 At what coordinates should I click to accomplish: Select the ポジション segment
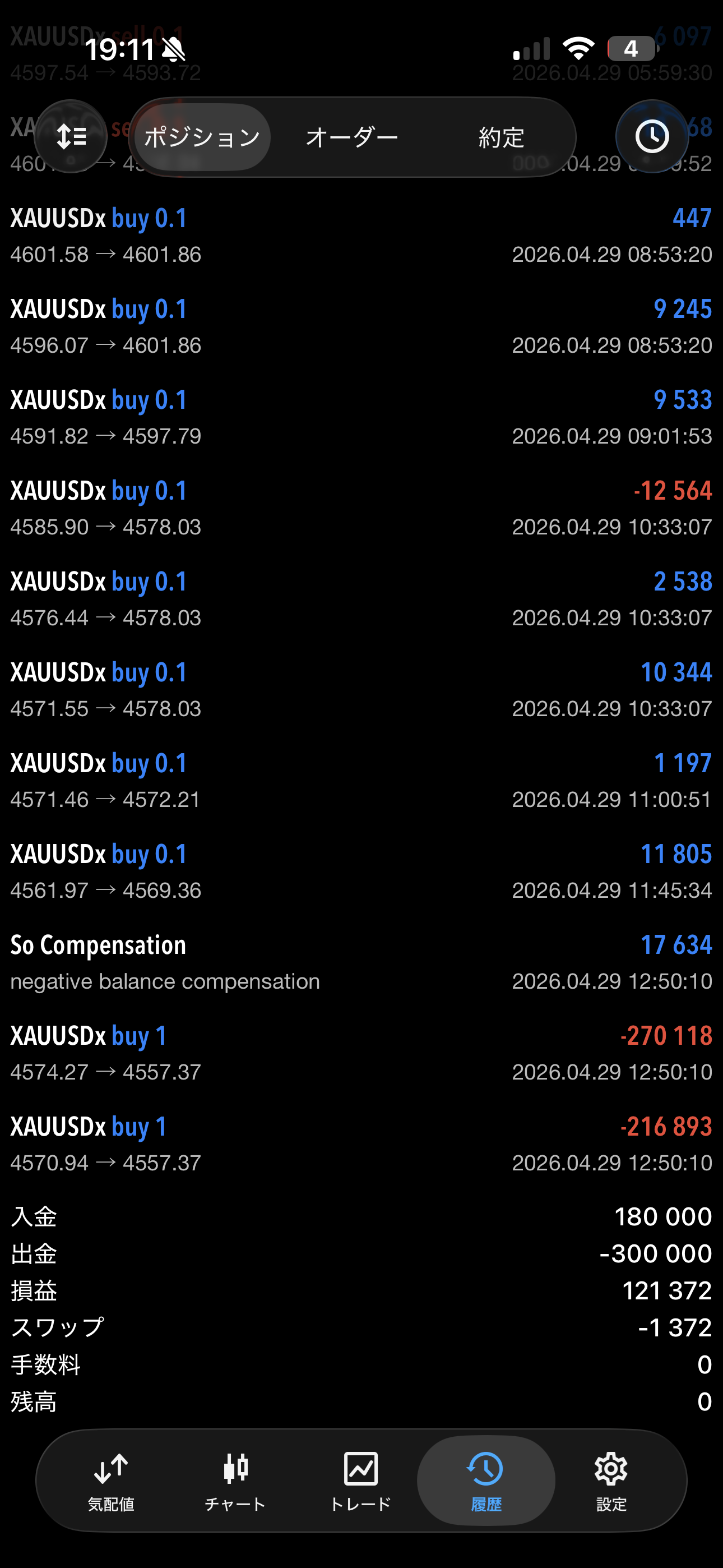(202, 137)
